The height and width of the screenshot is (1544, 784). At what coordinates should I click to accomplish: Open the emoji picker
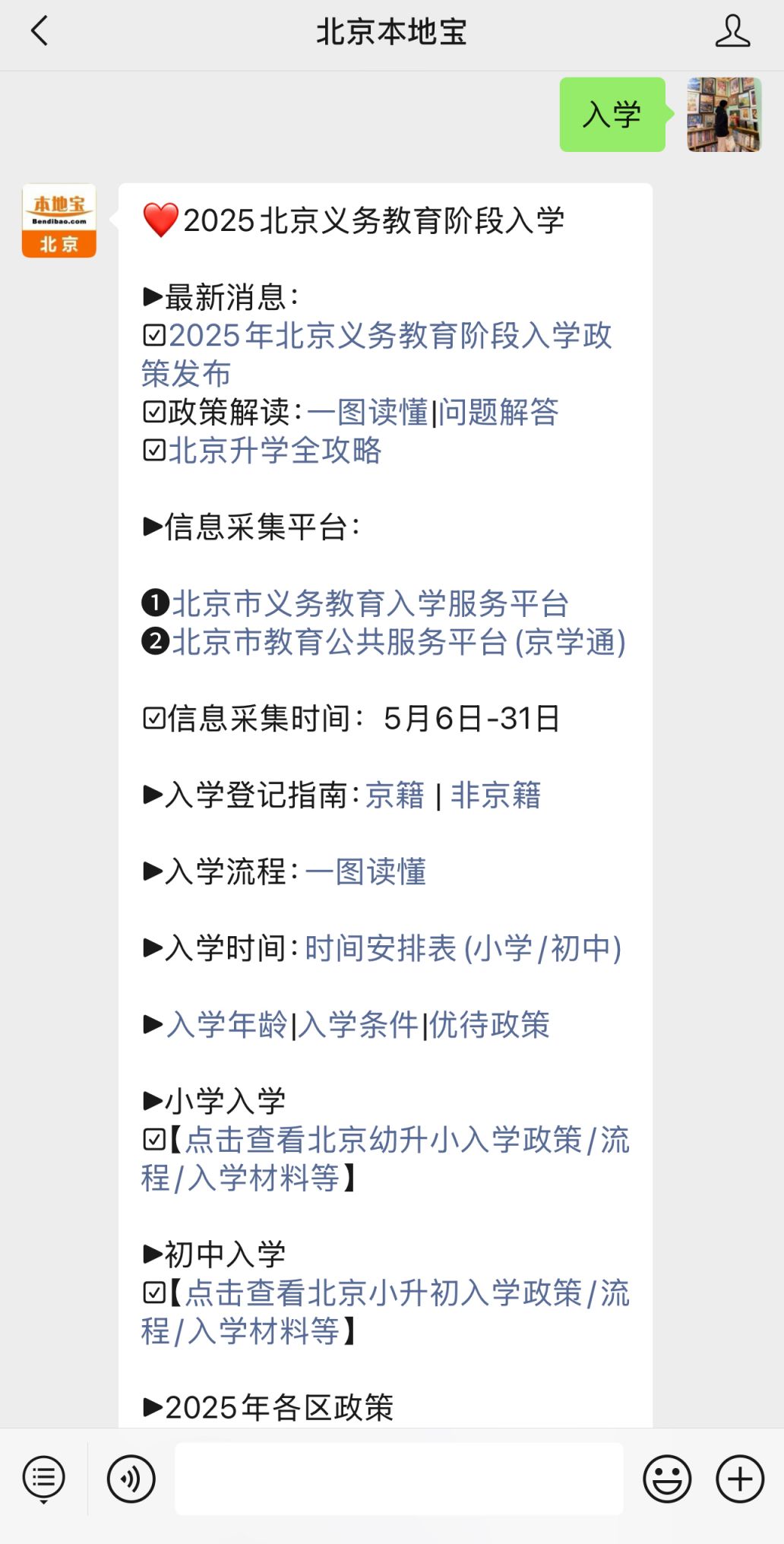[667, 1479]
